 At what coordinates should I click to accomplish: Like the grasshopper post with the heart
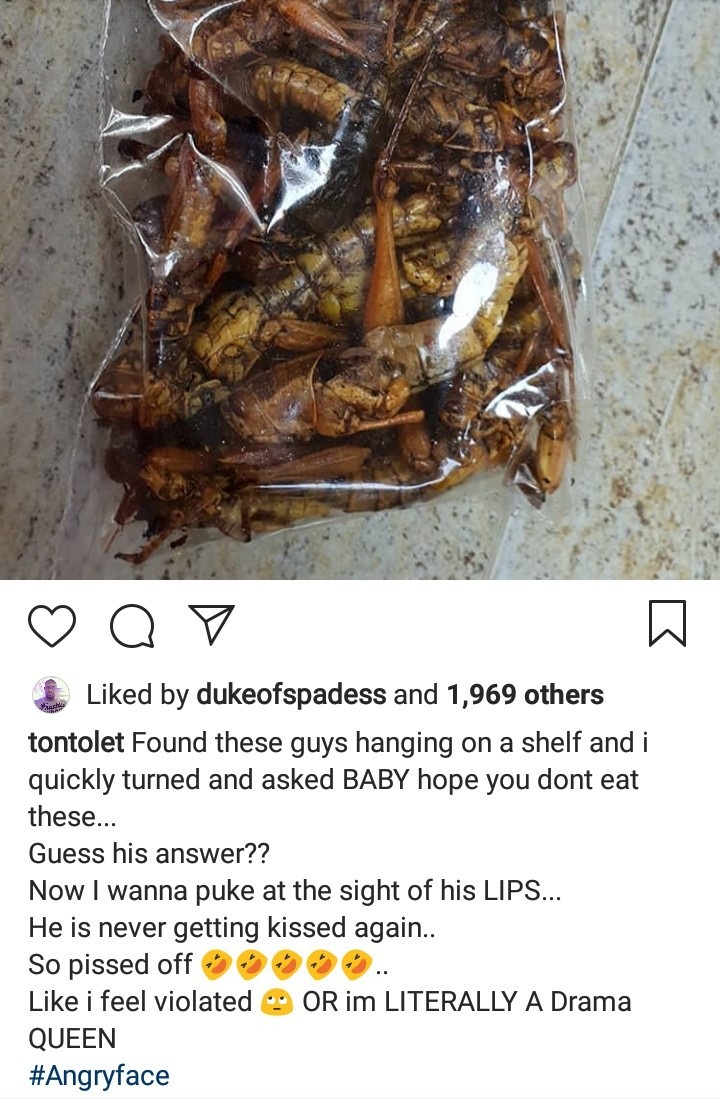52,625
